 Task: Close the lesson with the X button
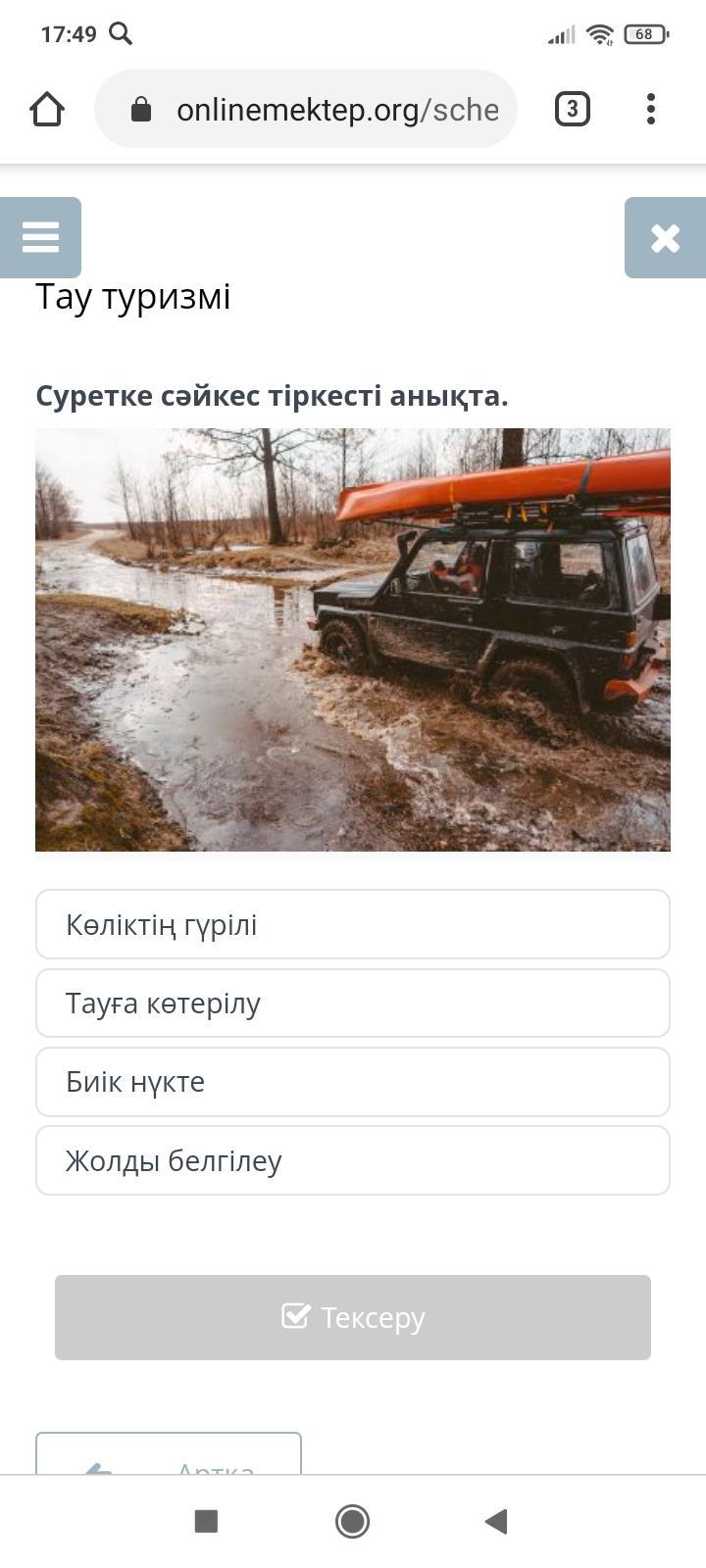[x=665, y=237]
